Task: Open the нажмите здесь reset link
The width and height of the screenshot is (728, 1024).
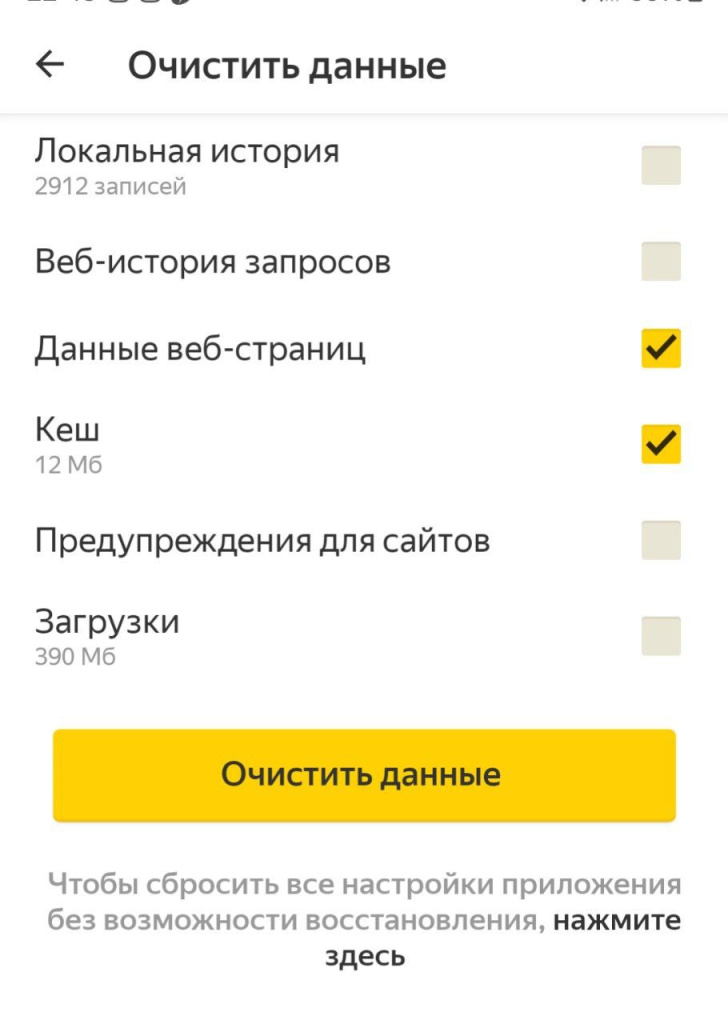Action: click(x=616, y=921)
